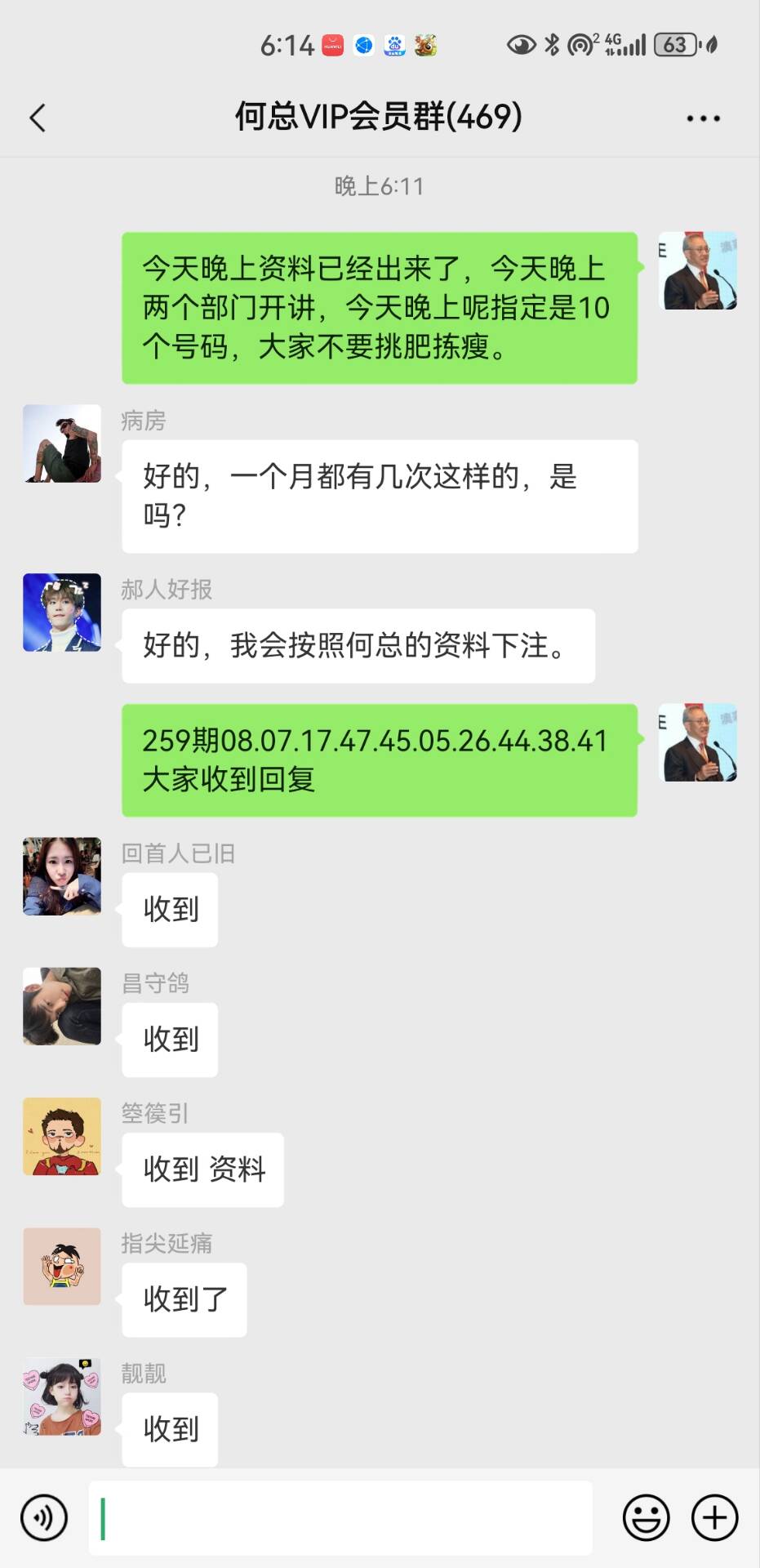This screenshot has height=1568, width=760.
Task: Open the emoji sticker panel
Action: 646,1517
